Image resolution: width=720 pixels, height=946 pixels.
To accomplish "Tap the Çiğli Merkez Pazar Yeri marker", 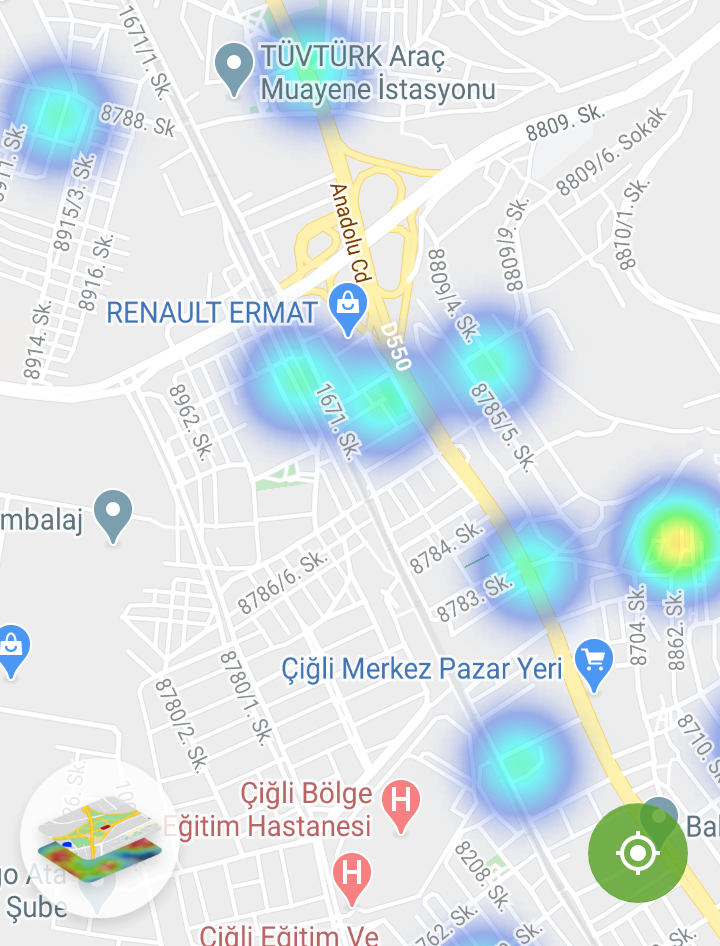I will pyautogui.click(x=594, y=665).
